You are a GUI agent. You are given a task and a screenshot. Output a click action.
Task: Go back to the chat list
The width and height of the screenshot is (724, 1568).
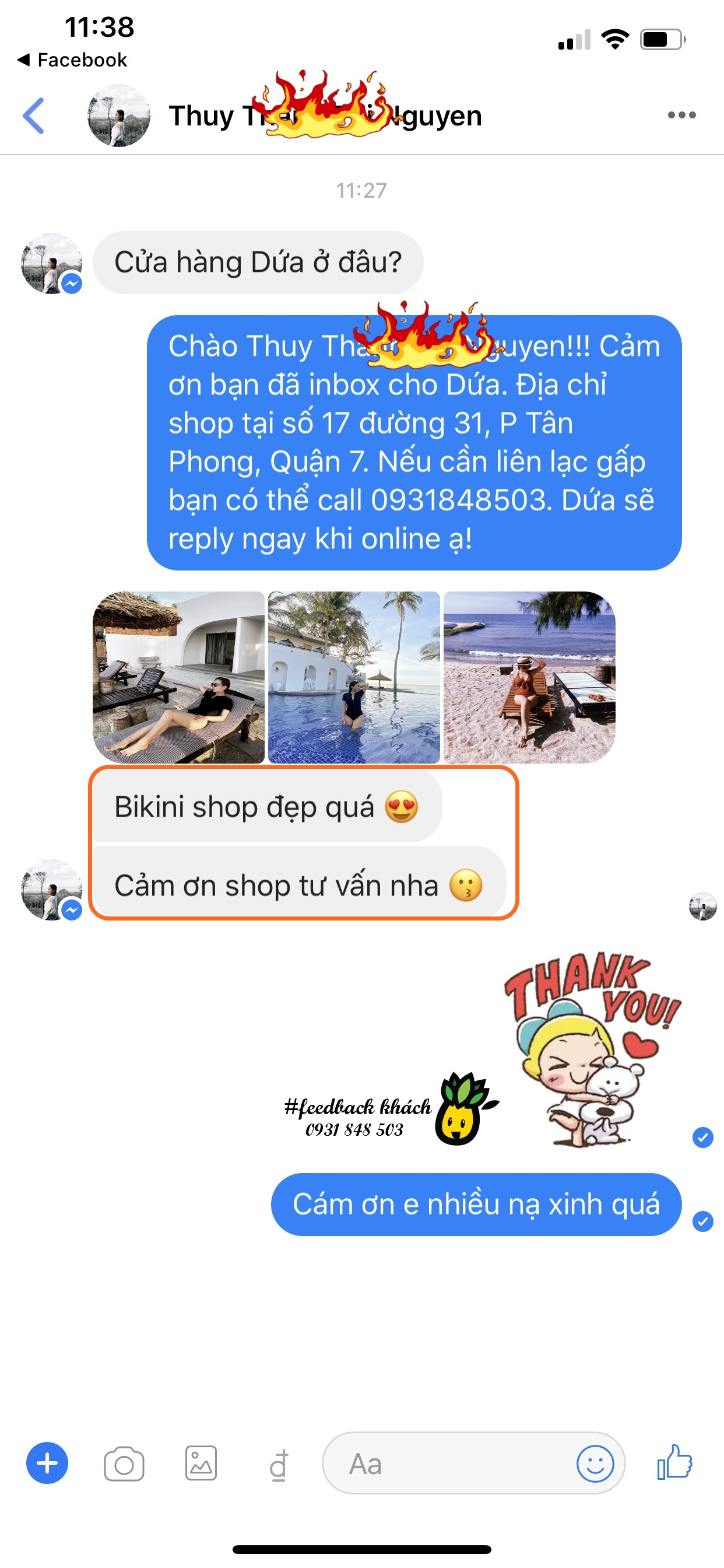click(33, 115)
